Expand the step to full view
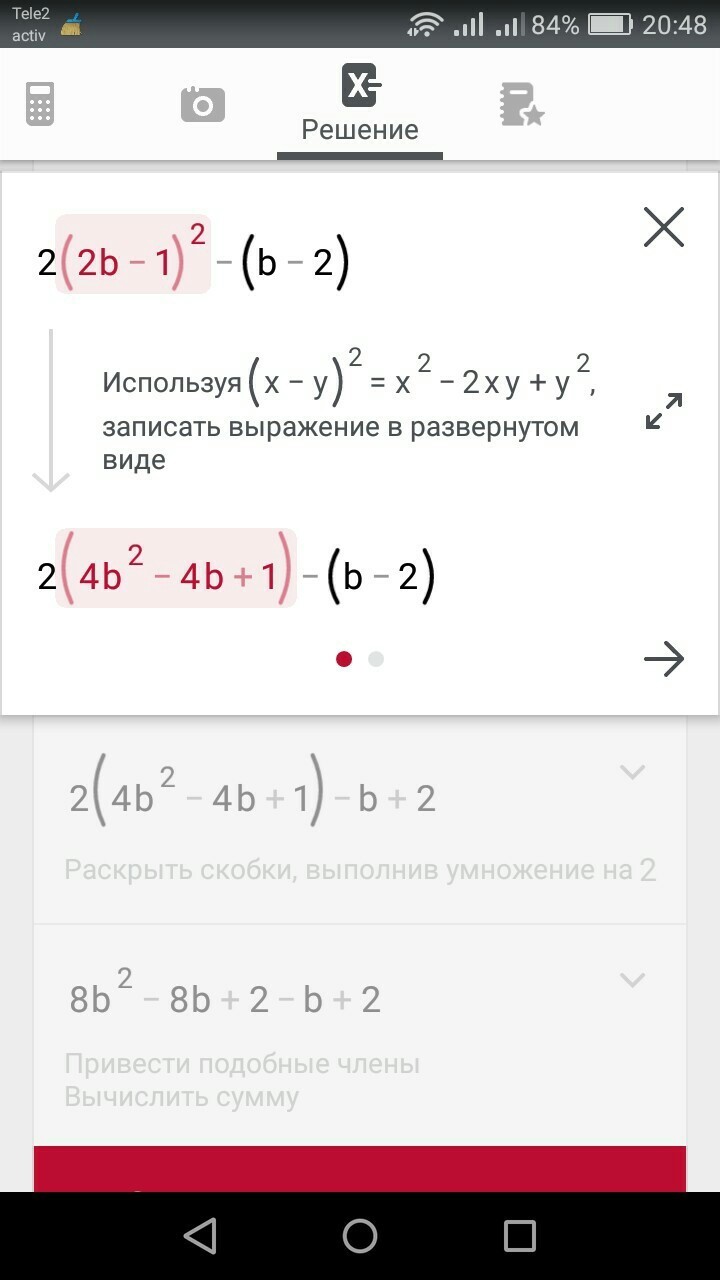Screen dimensions: 720x1280 [x=664, y=411]
